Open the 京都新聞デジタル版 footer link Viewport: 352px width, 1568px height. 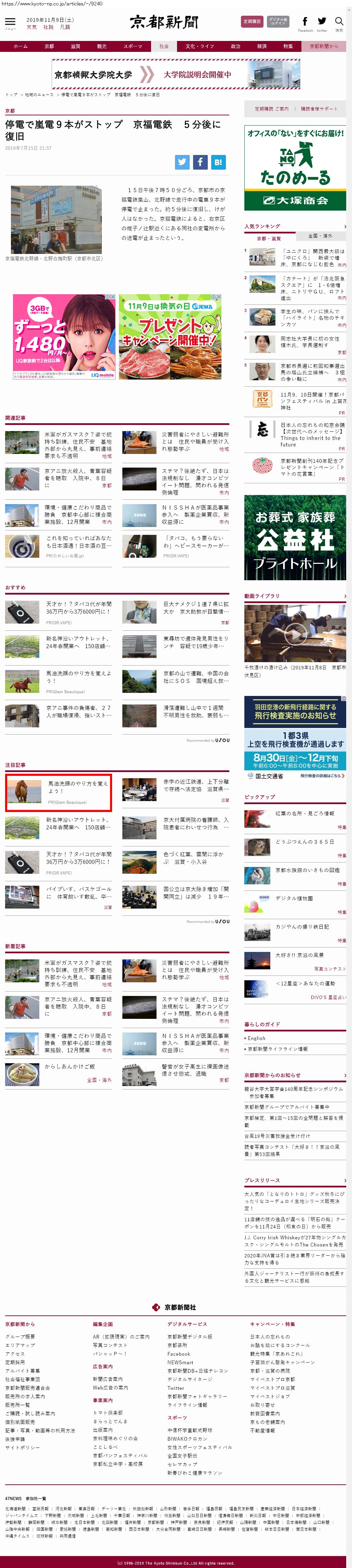189,1337
